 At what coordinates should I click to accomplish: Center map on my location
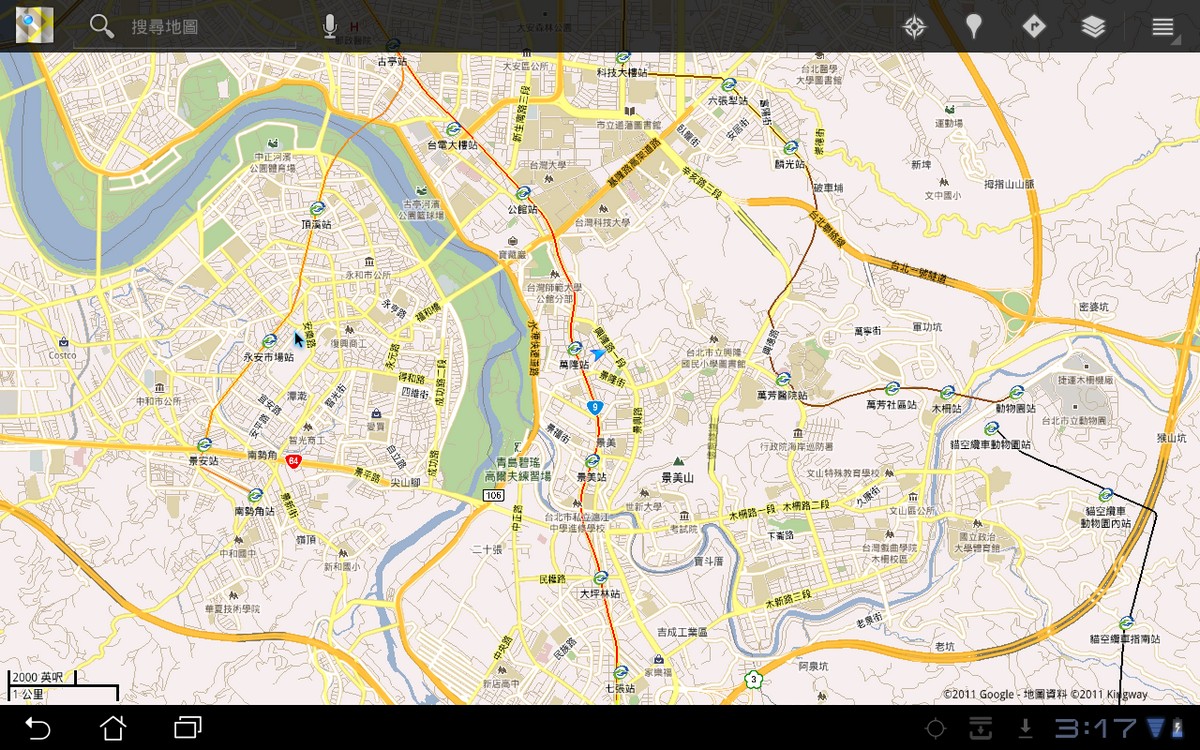click(913, 27)
